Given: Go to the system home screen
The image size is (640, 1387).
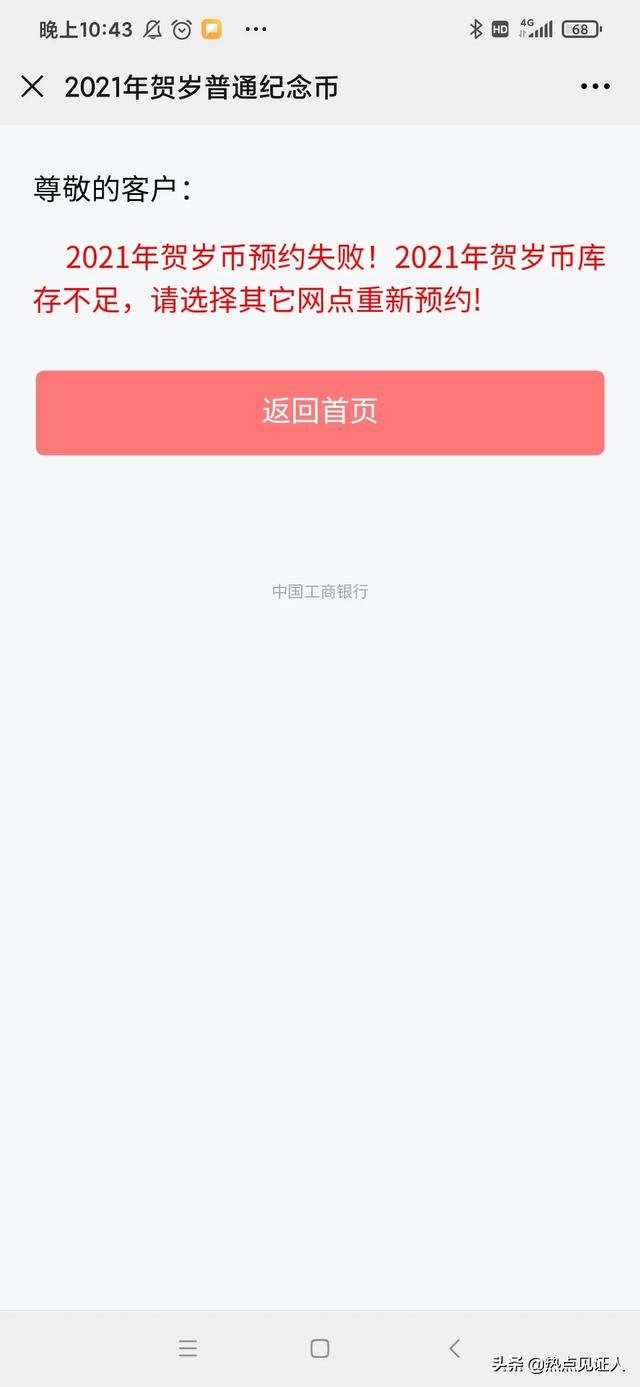Looking at the screenshot, I should click(x=320, y=1348).
